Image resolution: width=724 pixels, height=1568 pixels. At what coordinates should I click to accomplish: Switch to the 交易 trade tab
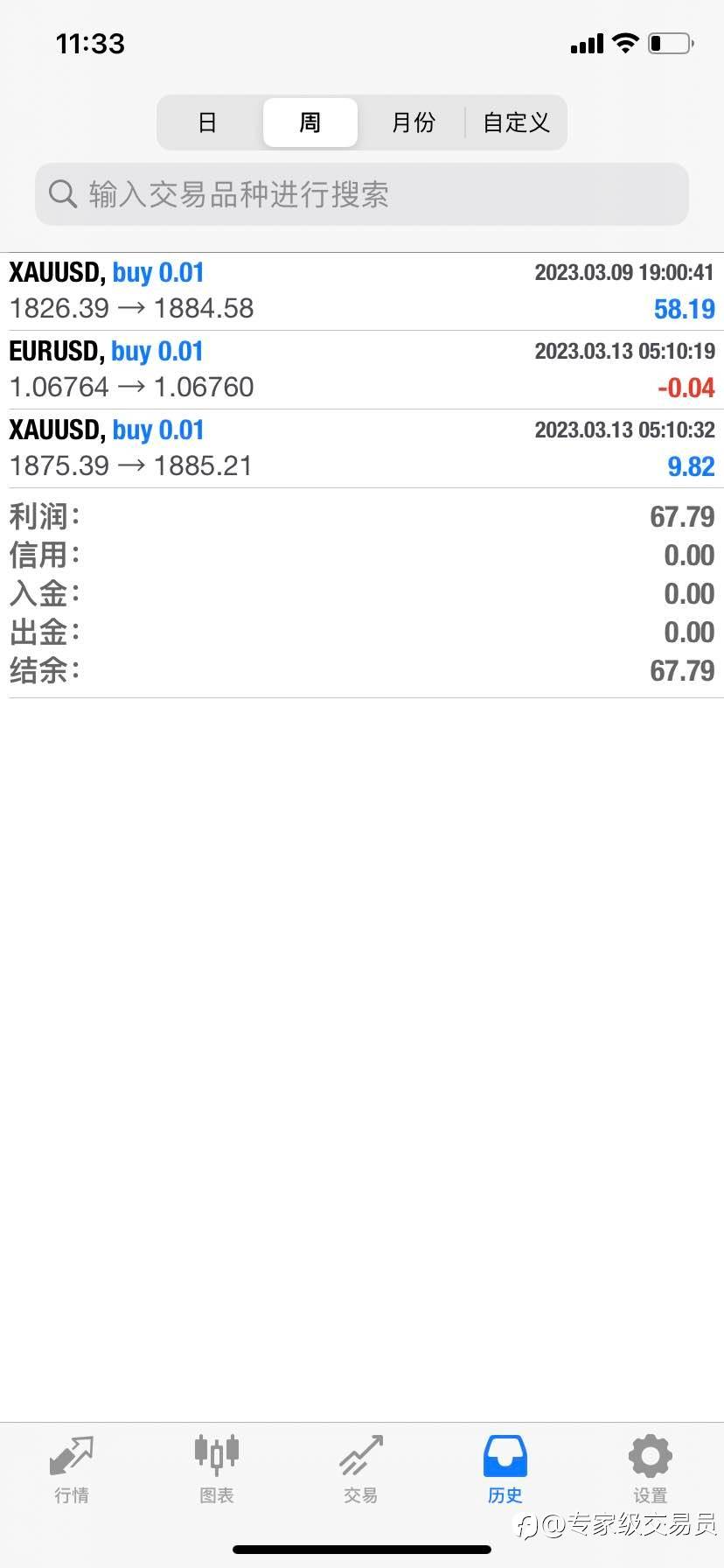361,1469
